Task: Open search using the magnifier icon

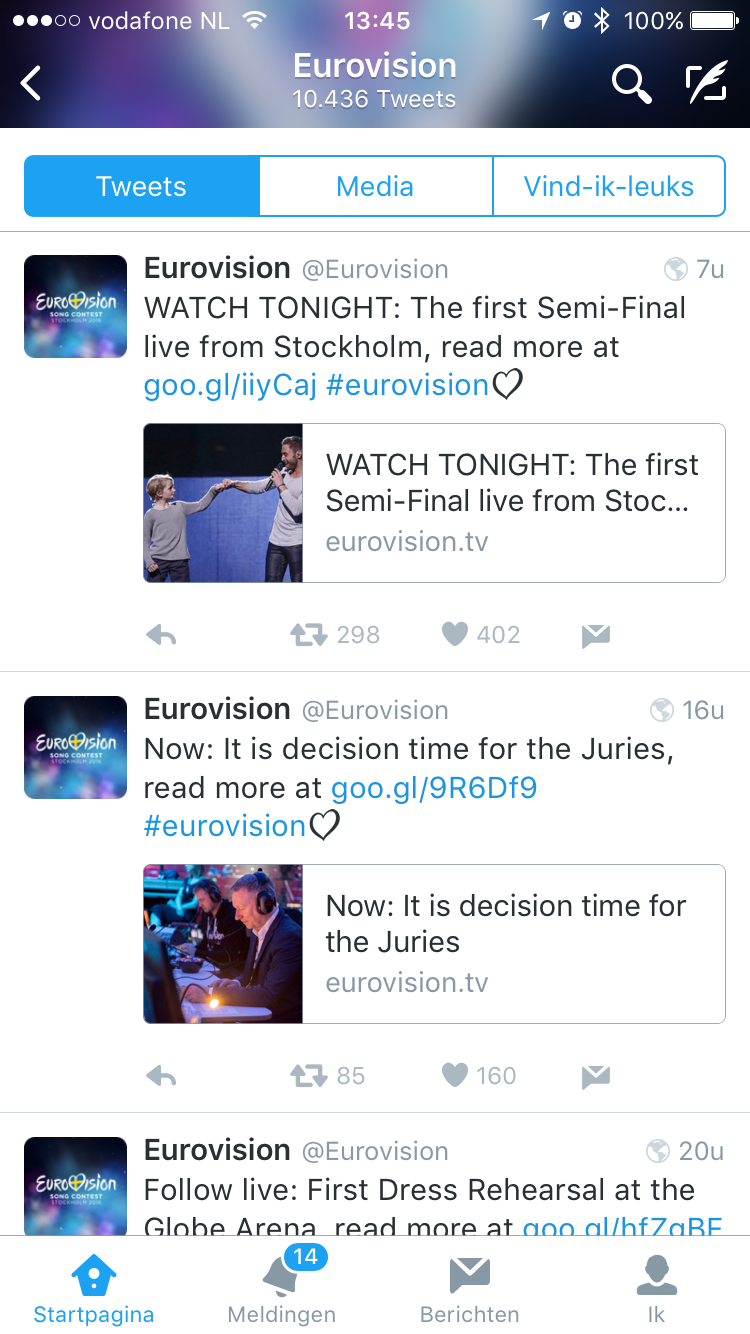Action: coord(631,84)
